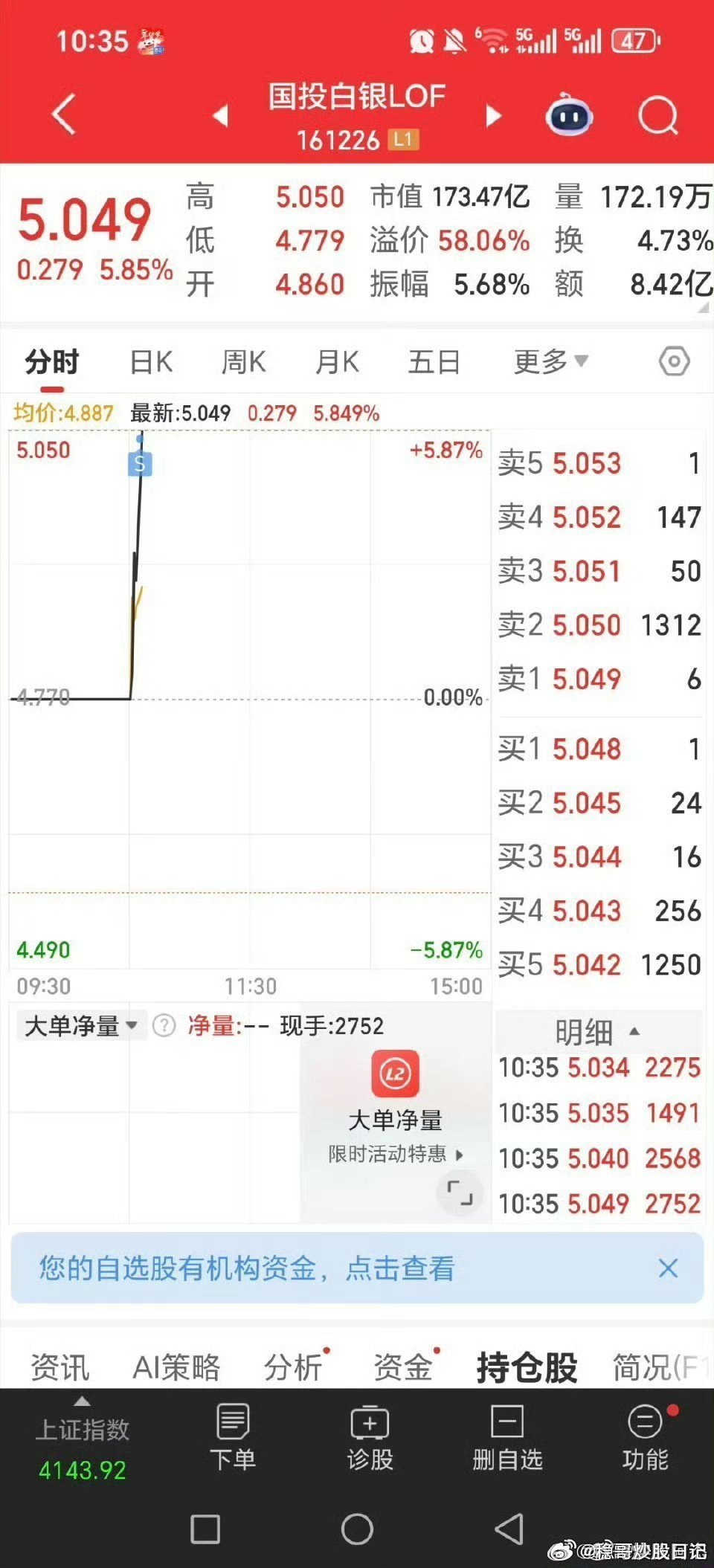Screen dimensions: 714x1568
Task: Switch to the next stock with right arrow
Action: [x=493, y=117]
